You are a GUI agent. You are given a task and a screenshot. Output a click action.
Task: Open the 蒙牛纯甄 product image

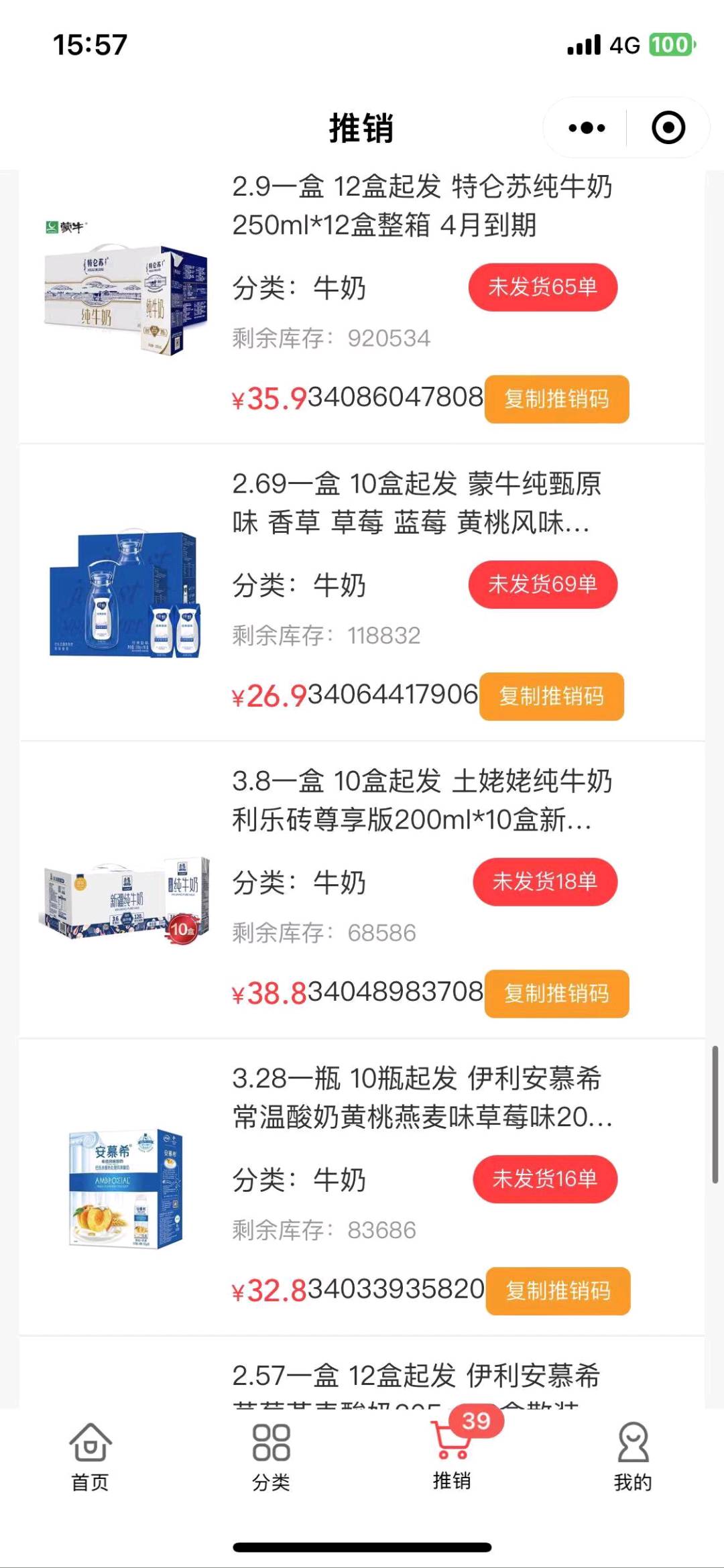pos(125,593)
